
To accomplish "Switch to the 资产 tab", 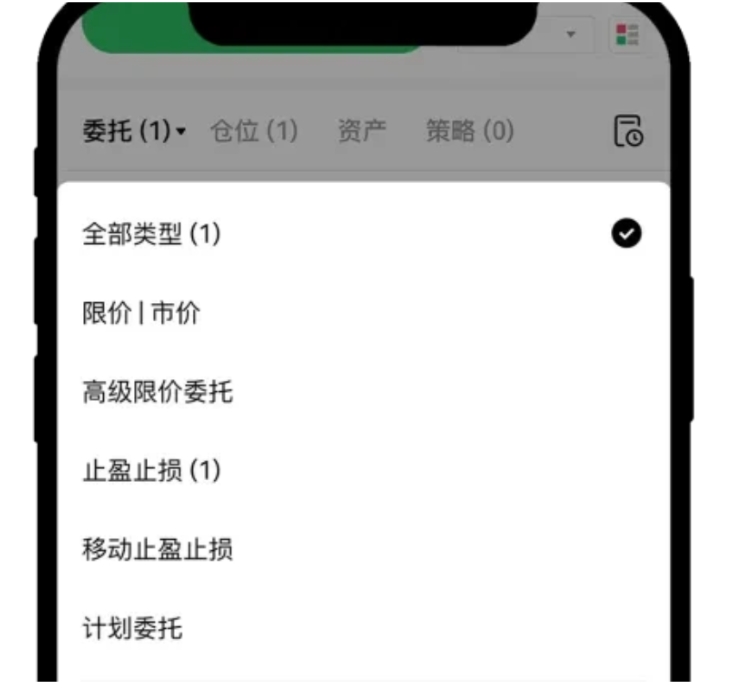I will (x=361, y=131).
